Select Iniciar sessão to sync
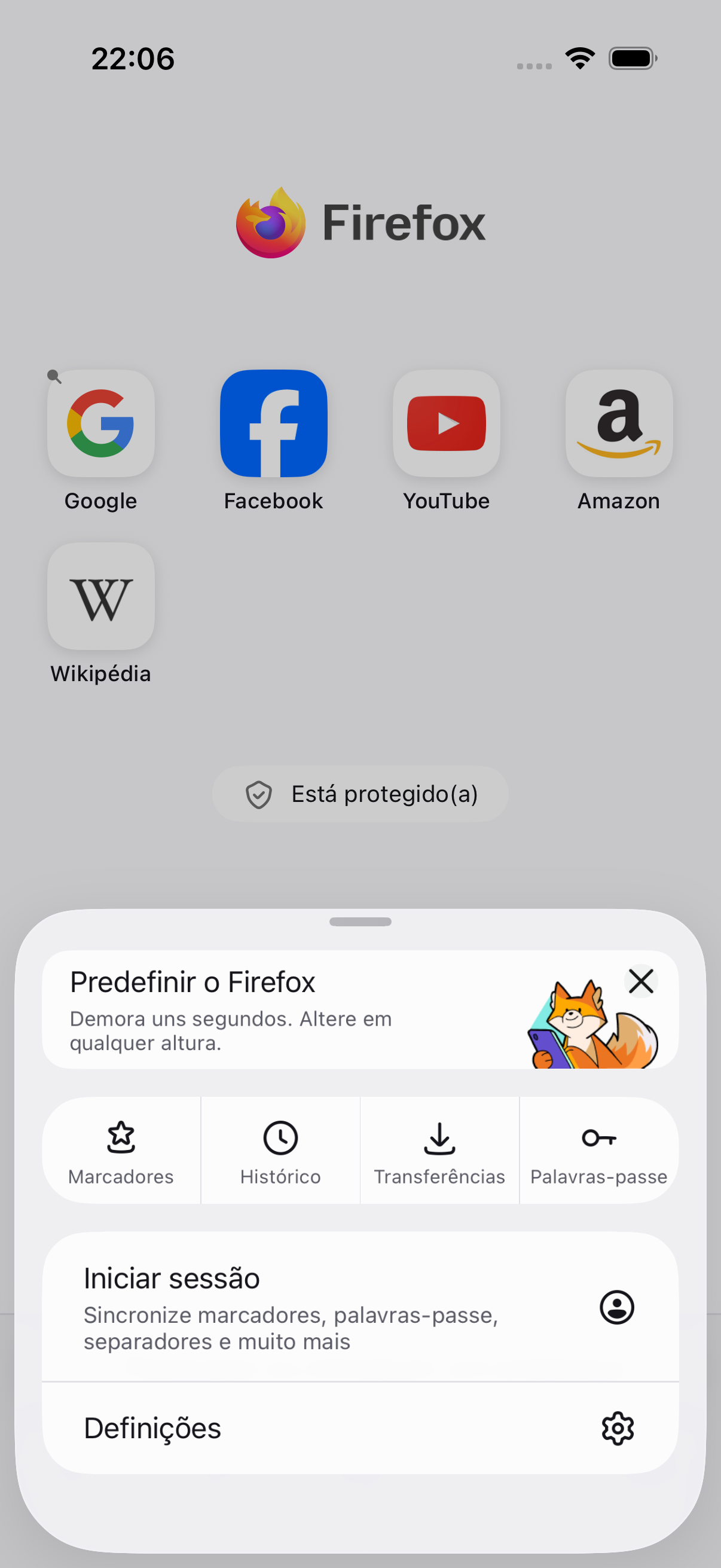 coord(360,1307)
